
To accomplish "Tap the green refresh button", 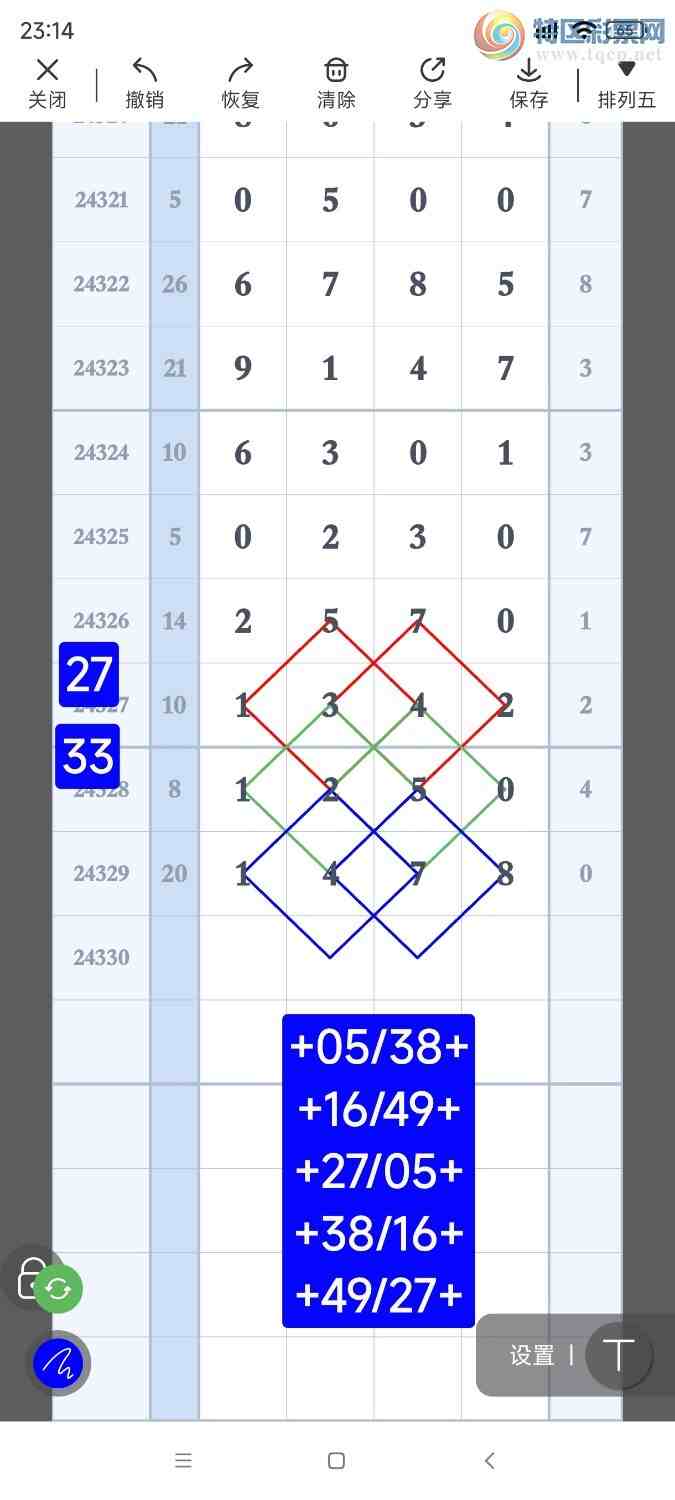I will tap(58, 1289).
